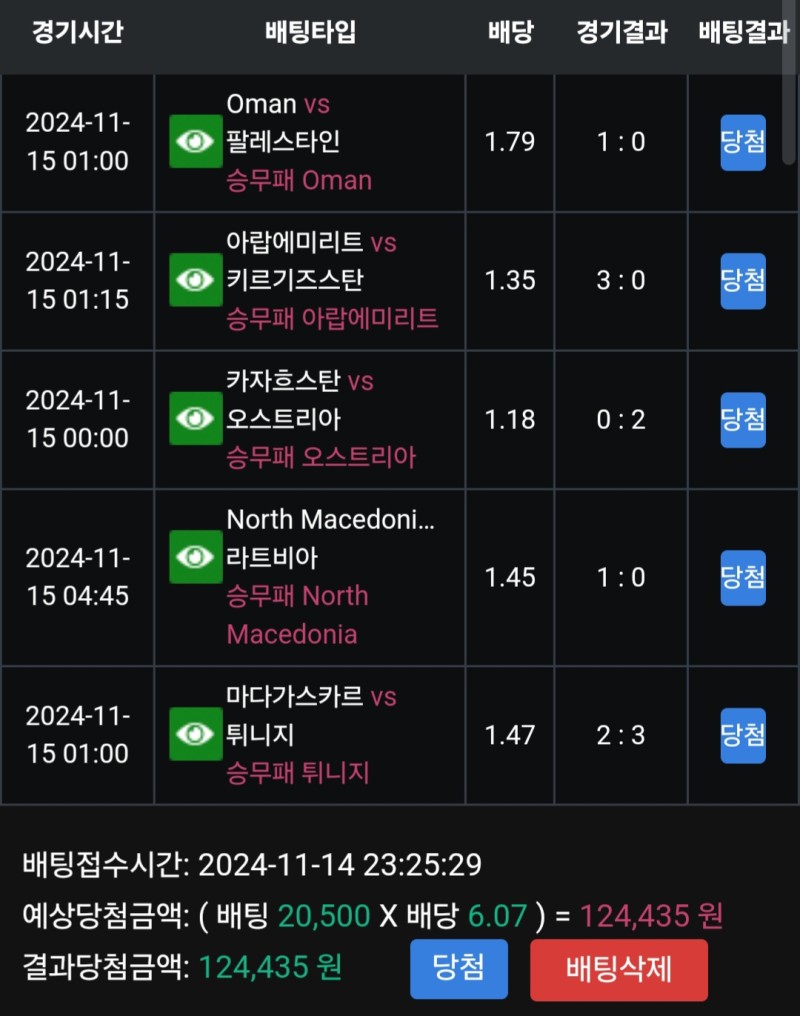Image resolution: width=800 pixels, height=1016 pixels.
Task: Delete this bet with 배팅삭제
Action: 618,969
